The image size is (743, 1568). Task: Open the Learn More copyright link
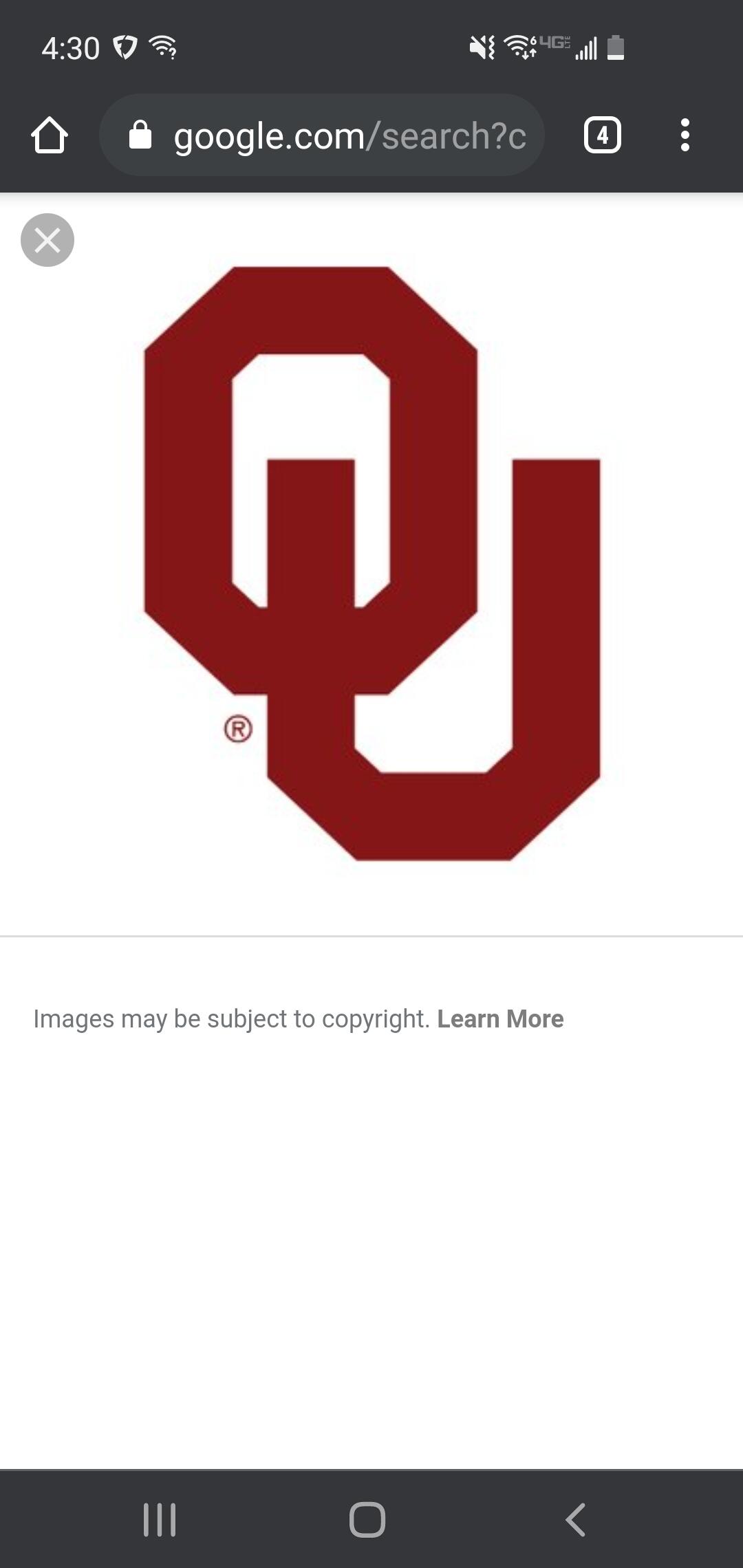[500, 1019]
